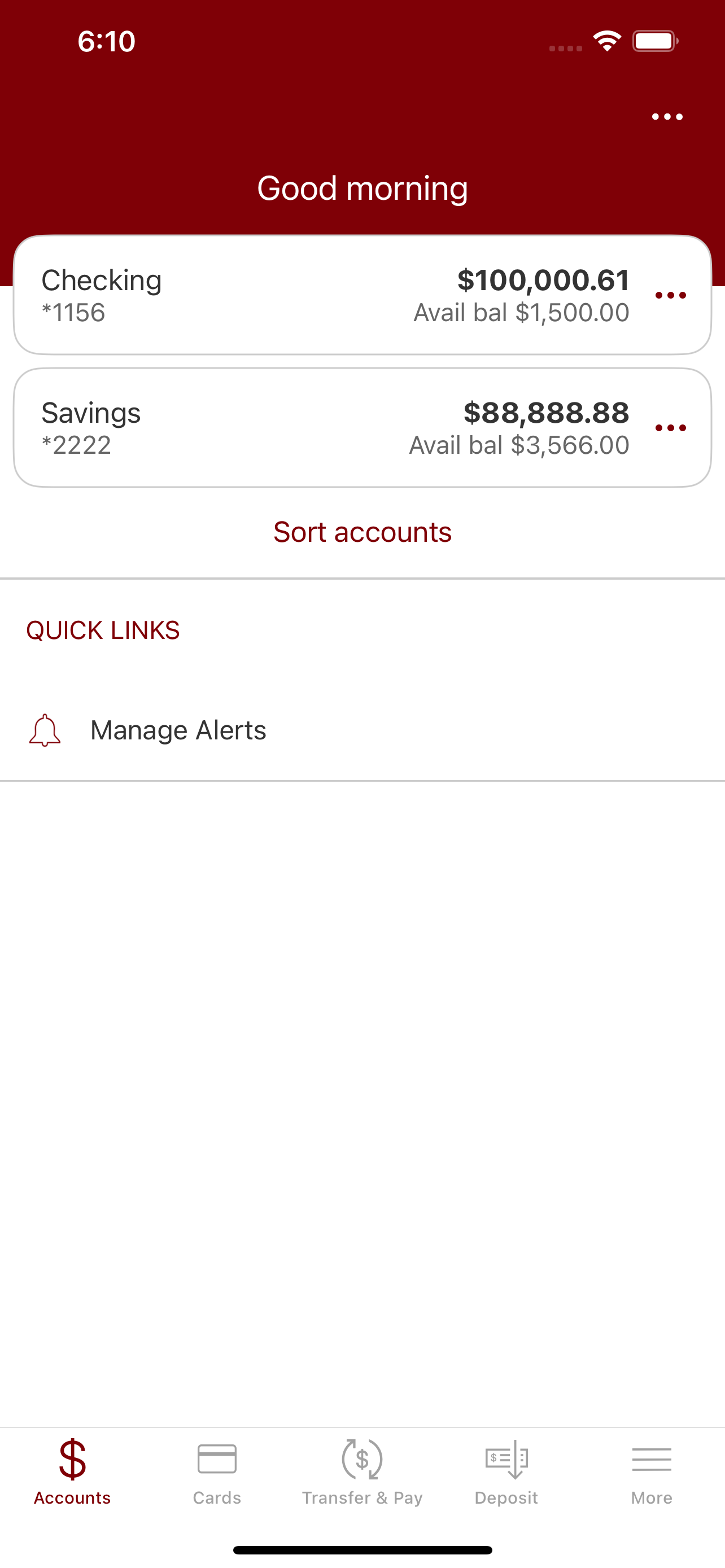Open more options for Checking account
Image resolution: width=725 pixels, height=1568 pixels.
[670, 295]
